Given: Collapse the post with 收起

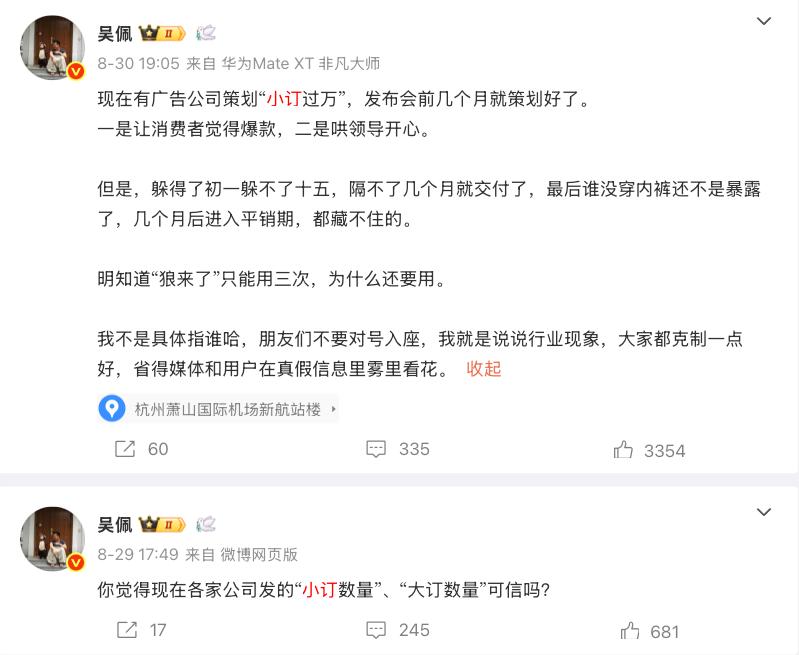Looking at the screenshot, I should (484, 368).
